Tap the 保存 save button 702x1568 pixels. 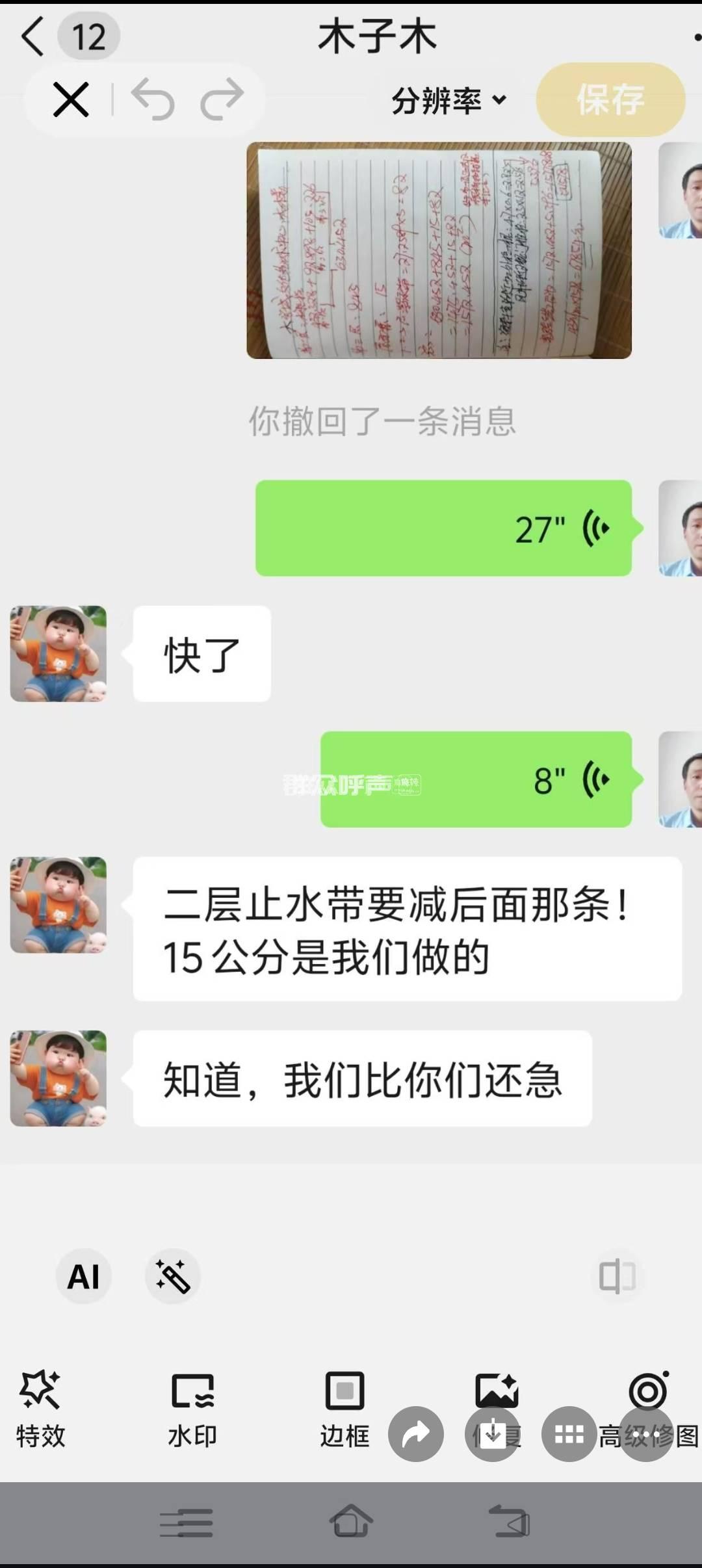point(610,100)
